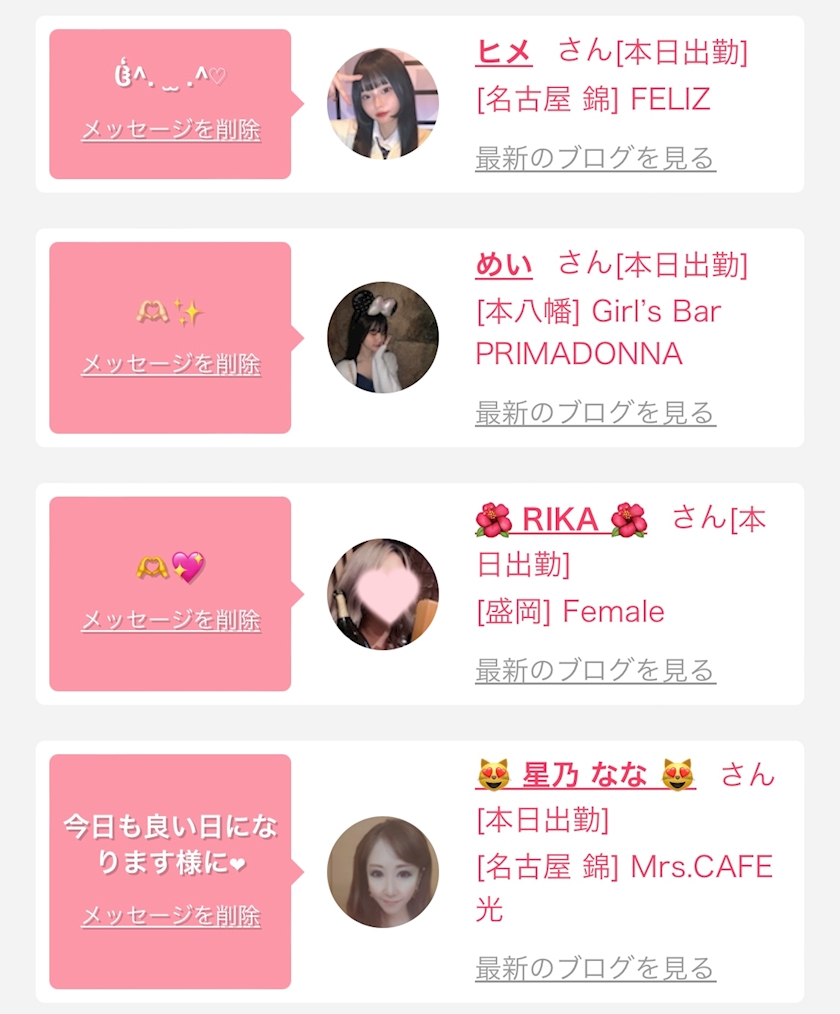Tap RIKA's profile photo
This screenshot has width=840, height=1014.
[382, 594]
